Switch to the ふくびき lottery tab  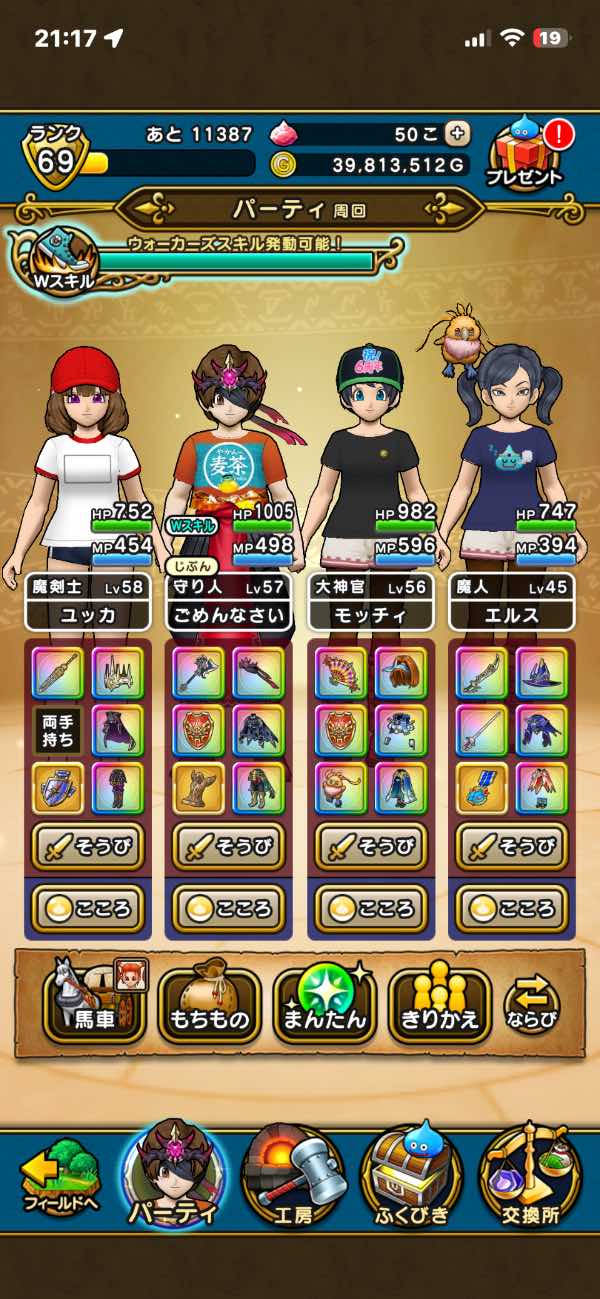411,1177
